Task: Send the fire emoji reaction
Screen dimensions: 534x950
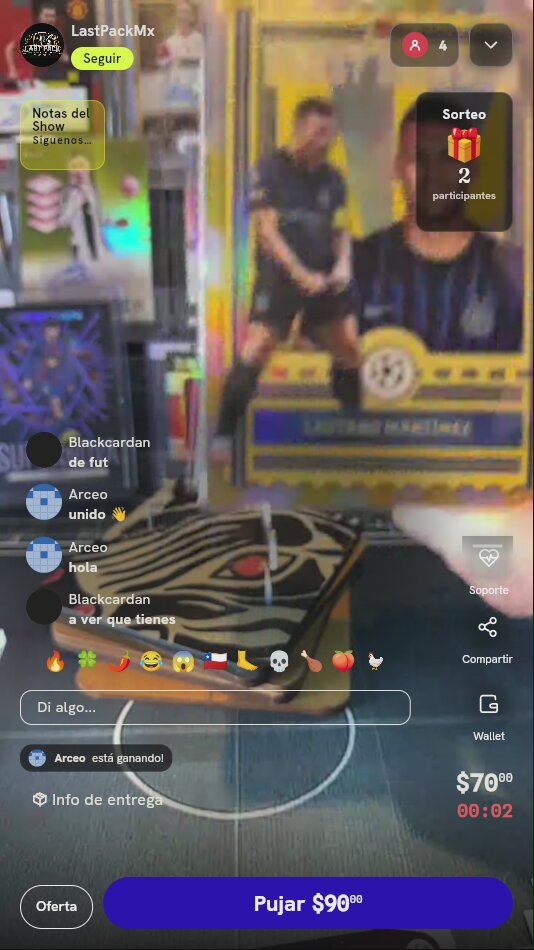Action: [55, 661]
